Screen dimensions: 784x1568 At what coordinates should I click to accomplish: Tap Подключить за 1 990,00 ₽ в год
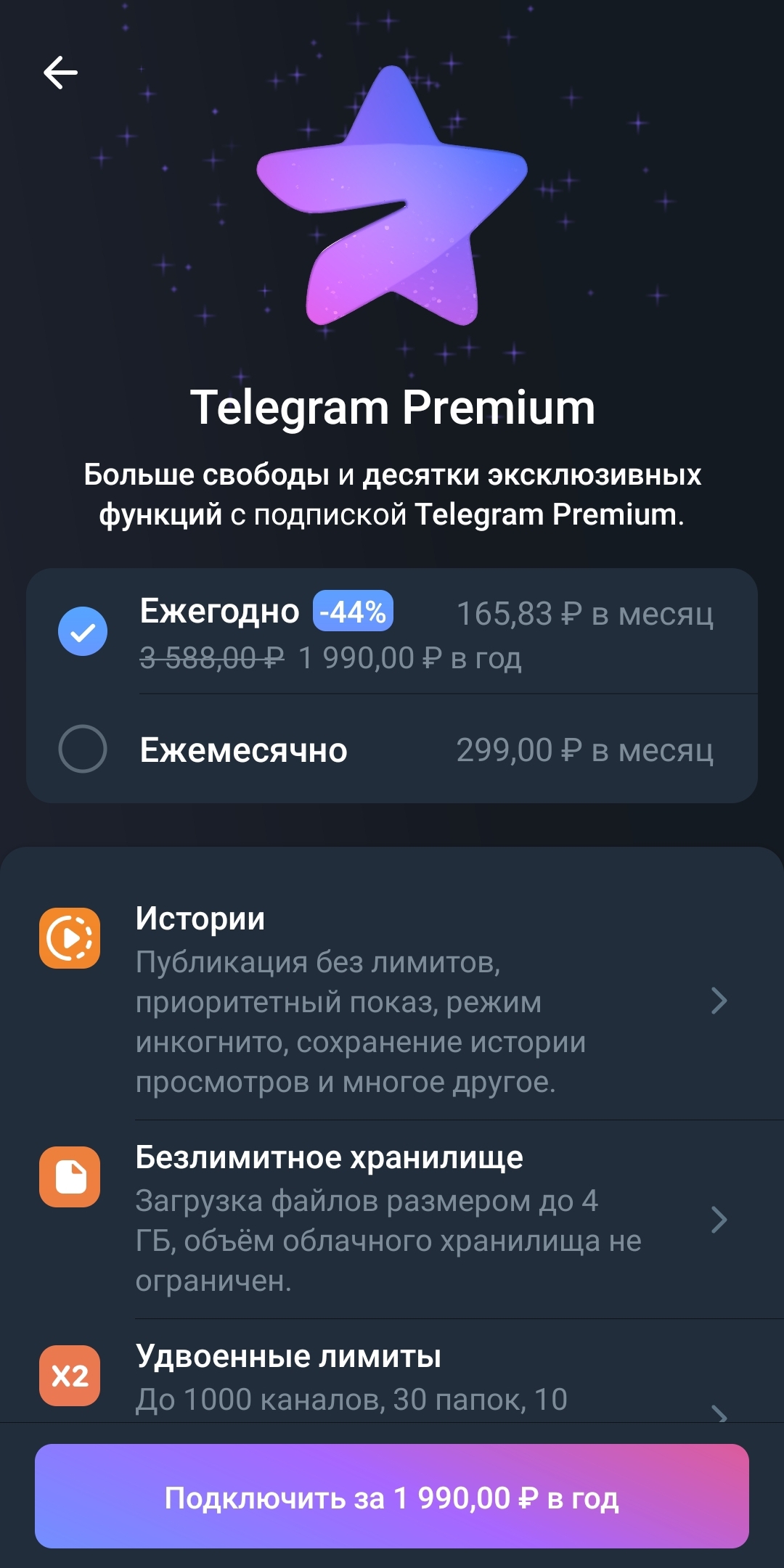pos(392,1496)
